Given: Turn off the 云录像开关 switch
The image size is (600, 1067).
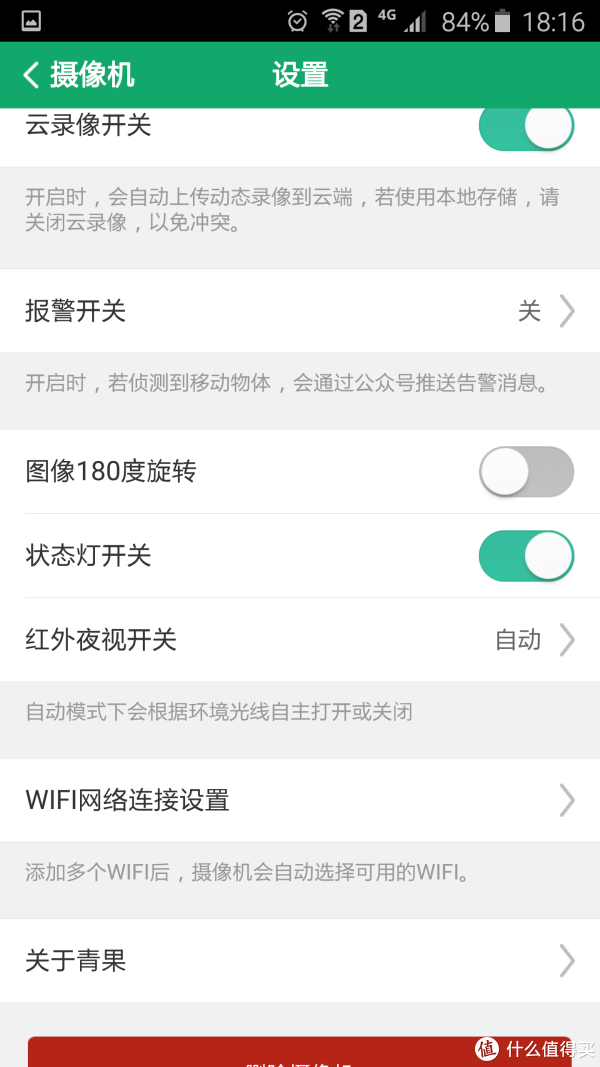Looking at the screenshot, I should pos(527,125).
